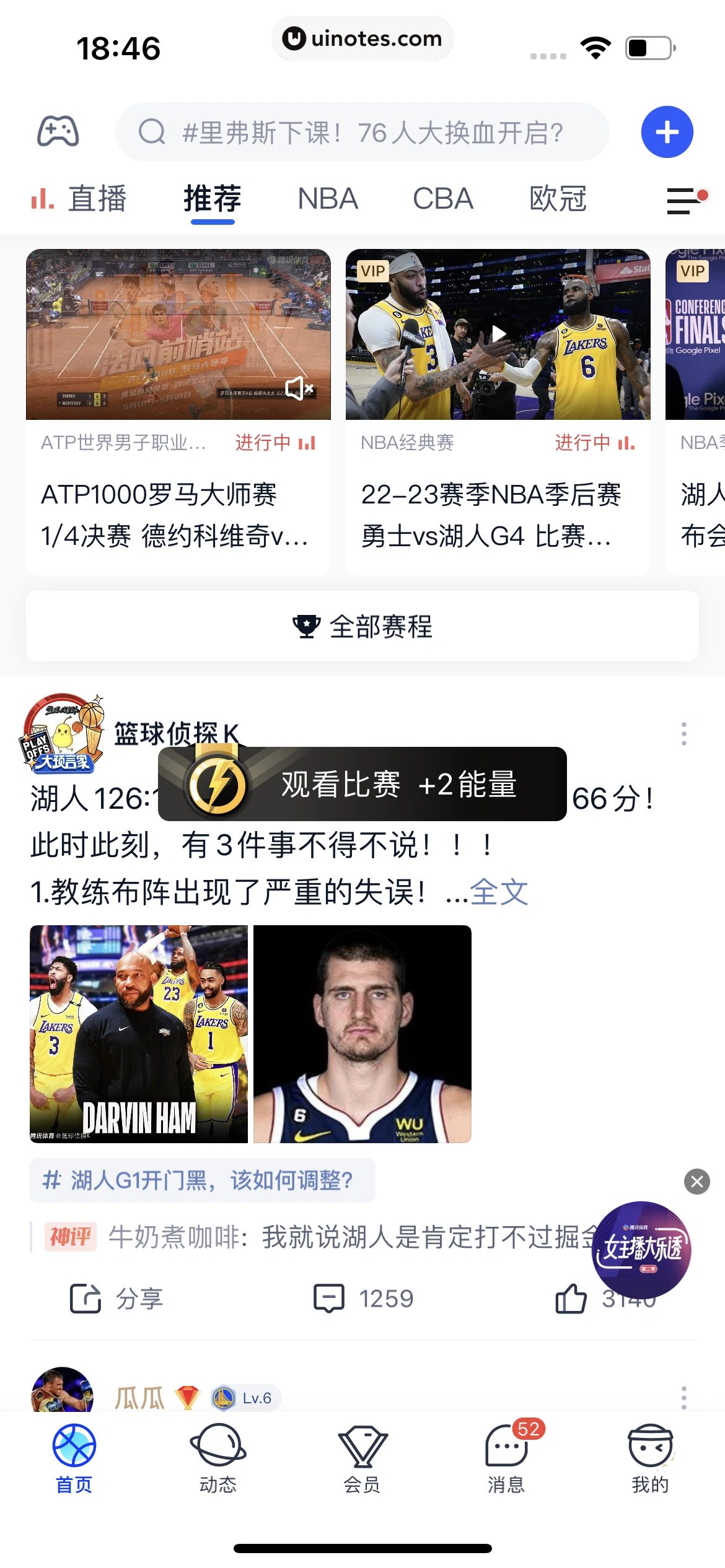Expand 全文 of 篮球侦探K's post
Image resolution: width=725 pixels, height=1568 pixels.
(x=499, y=892)
